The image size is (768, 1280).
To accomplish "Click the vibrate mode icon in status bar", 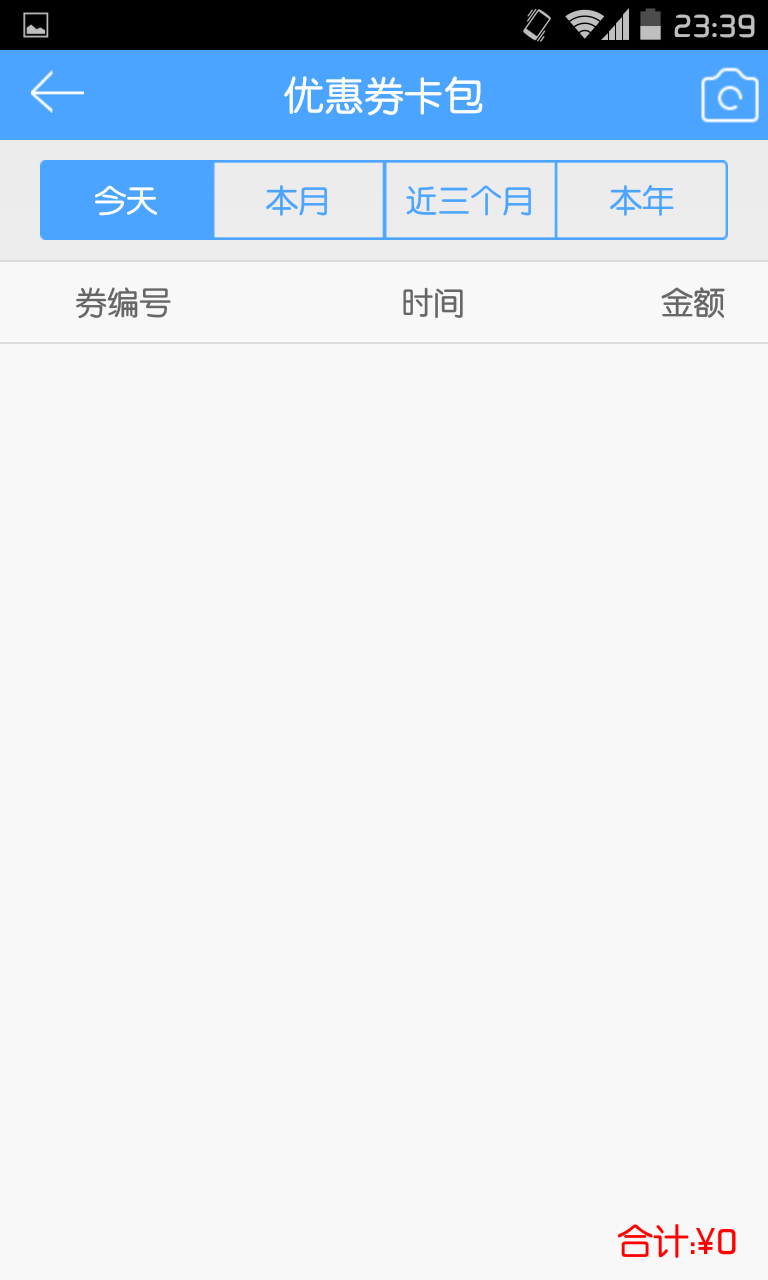I will pyautogui.click(x=534, y=24).
